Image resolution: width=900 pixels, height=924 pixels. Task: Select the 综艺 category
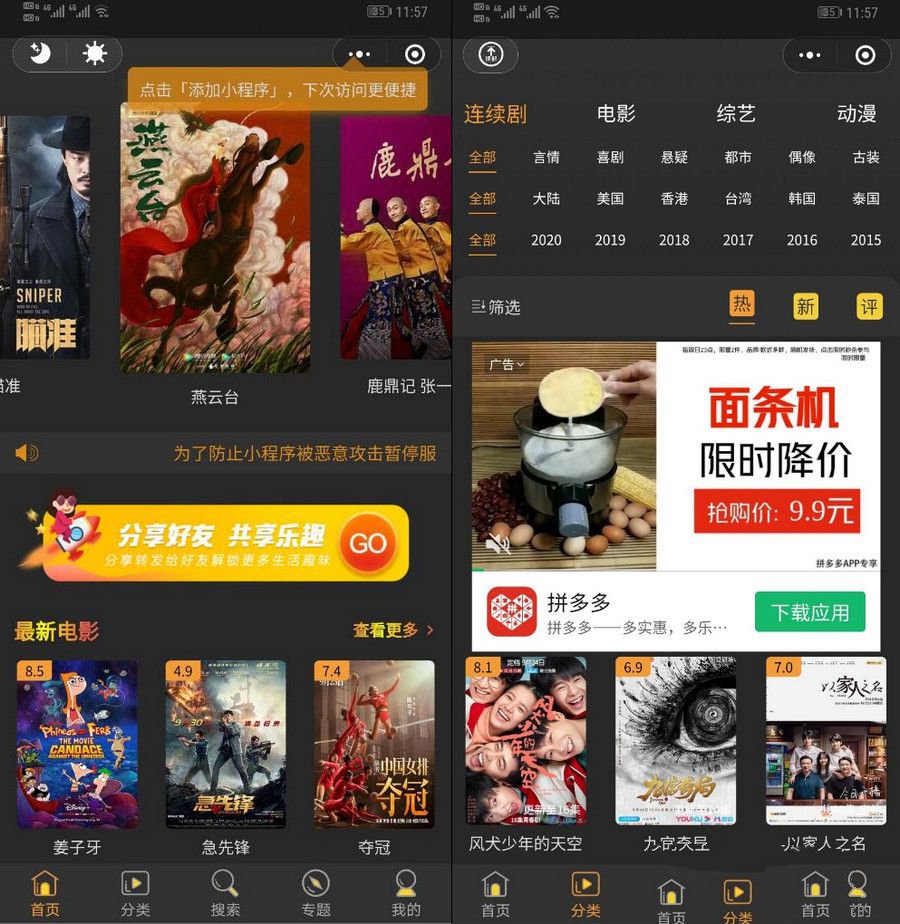click(x=736, y=114)
